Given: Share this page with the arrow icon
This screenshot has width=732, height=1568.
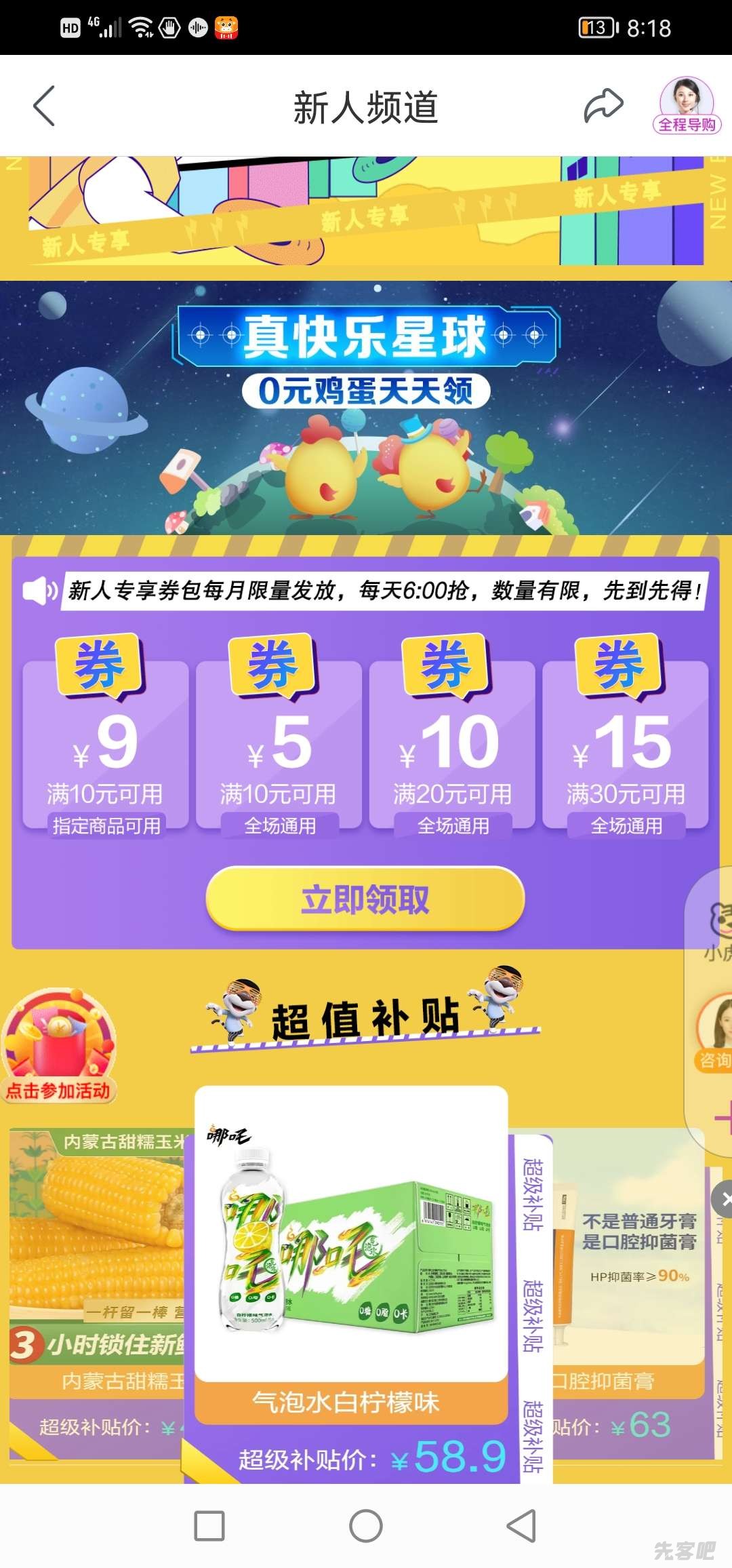Looking at the screenshot, I should coord(603,106).
